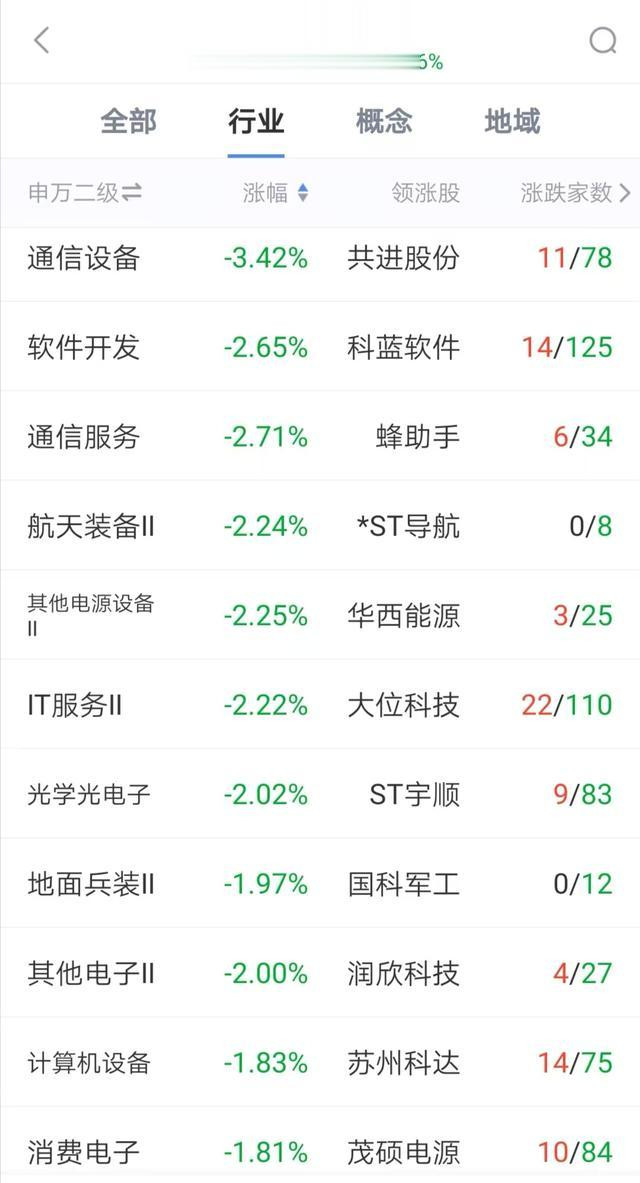Viewport: 640px width, 1183px height.
Task: View the 通信服务 sector details
Action: click(320, 436)
